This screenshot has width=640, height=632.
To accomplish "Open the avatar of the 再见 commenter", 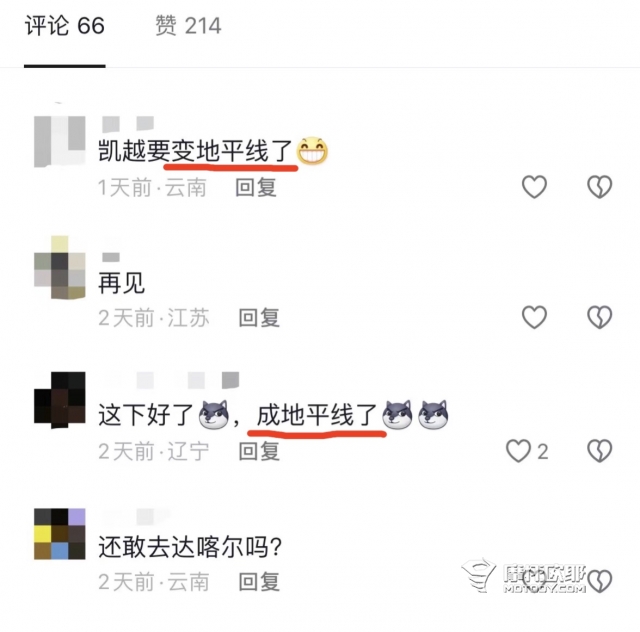I will point(59,267).
